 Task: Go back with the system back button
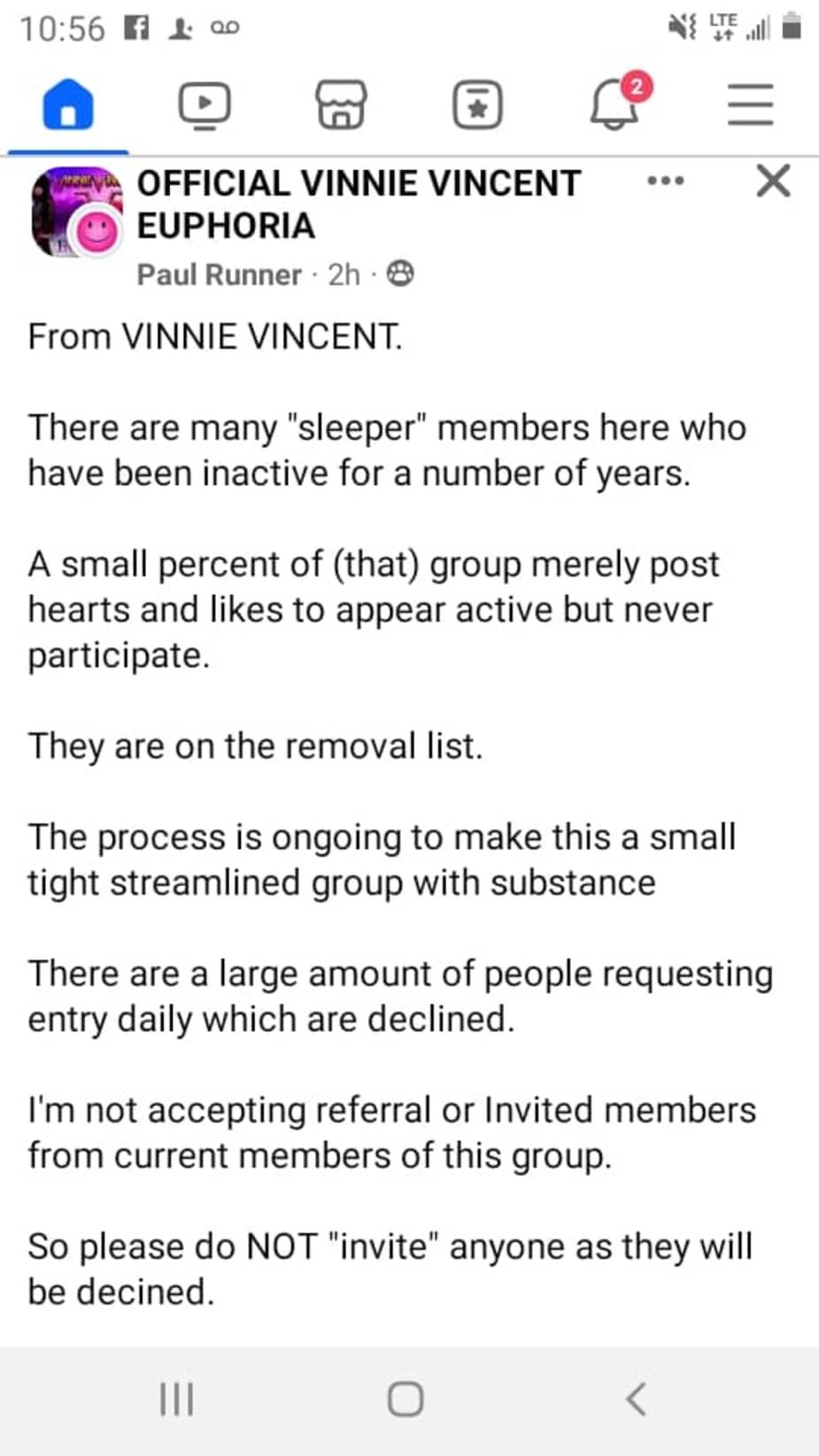tap(636, 1399)
